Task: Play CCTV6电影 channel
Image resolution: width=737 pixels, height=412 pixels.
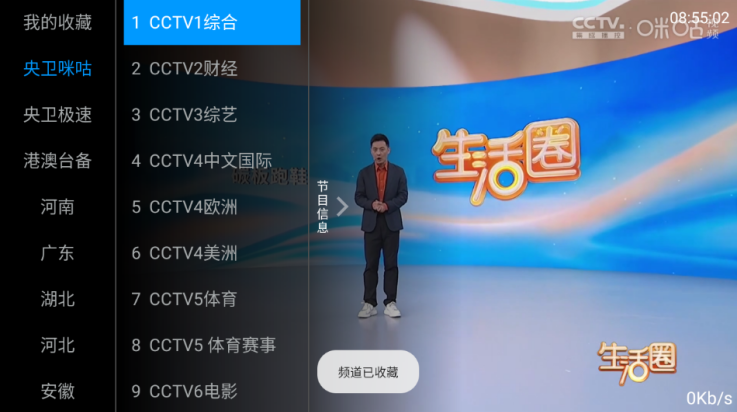Action: [x=211, y=391]
